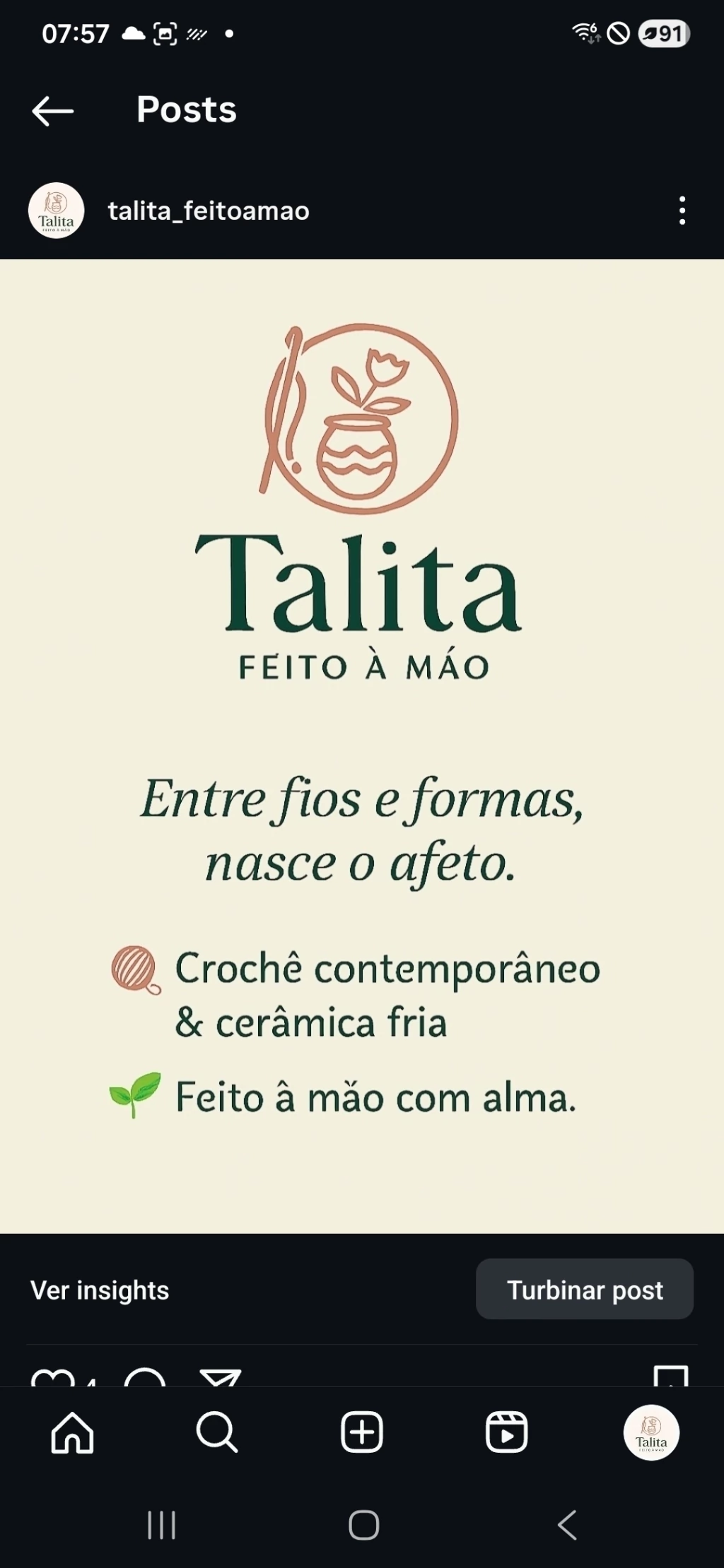Create a new post
The width and height of the screenshot is (724, 1568).
coord(362,1432)
